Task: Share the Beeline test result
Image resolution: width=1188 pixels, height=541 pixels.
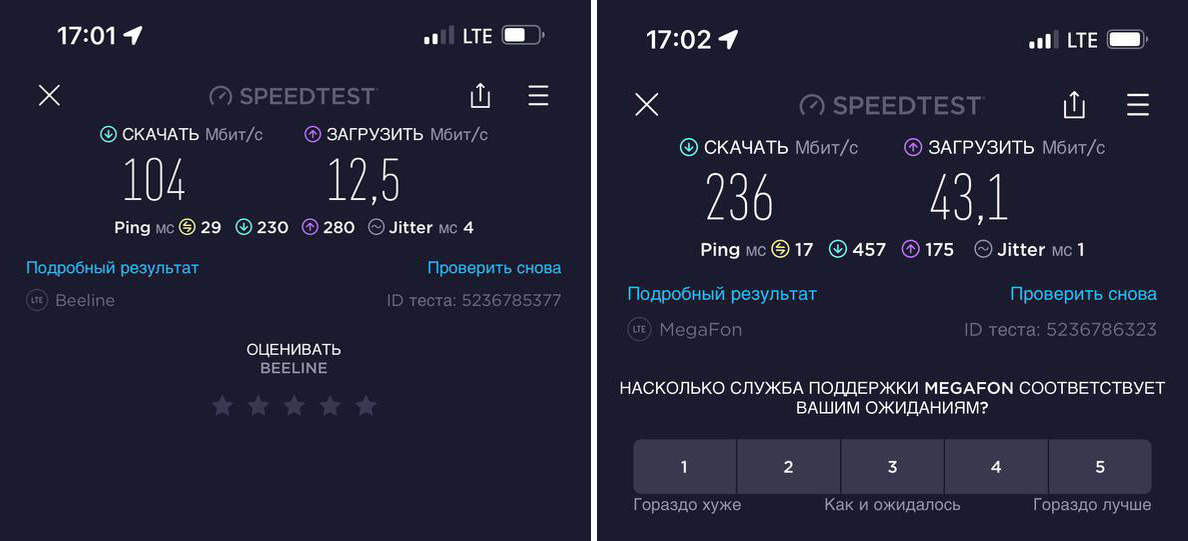Action: [480, 95]
